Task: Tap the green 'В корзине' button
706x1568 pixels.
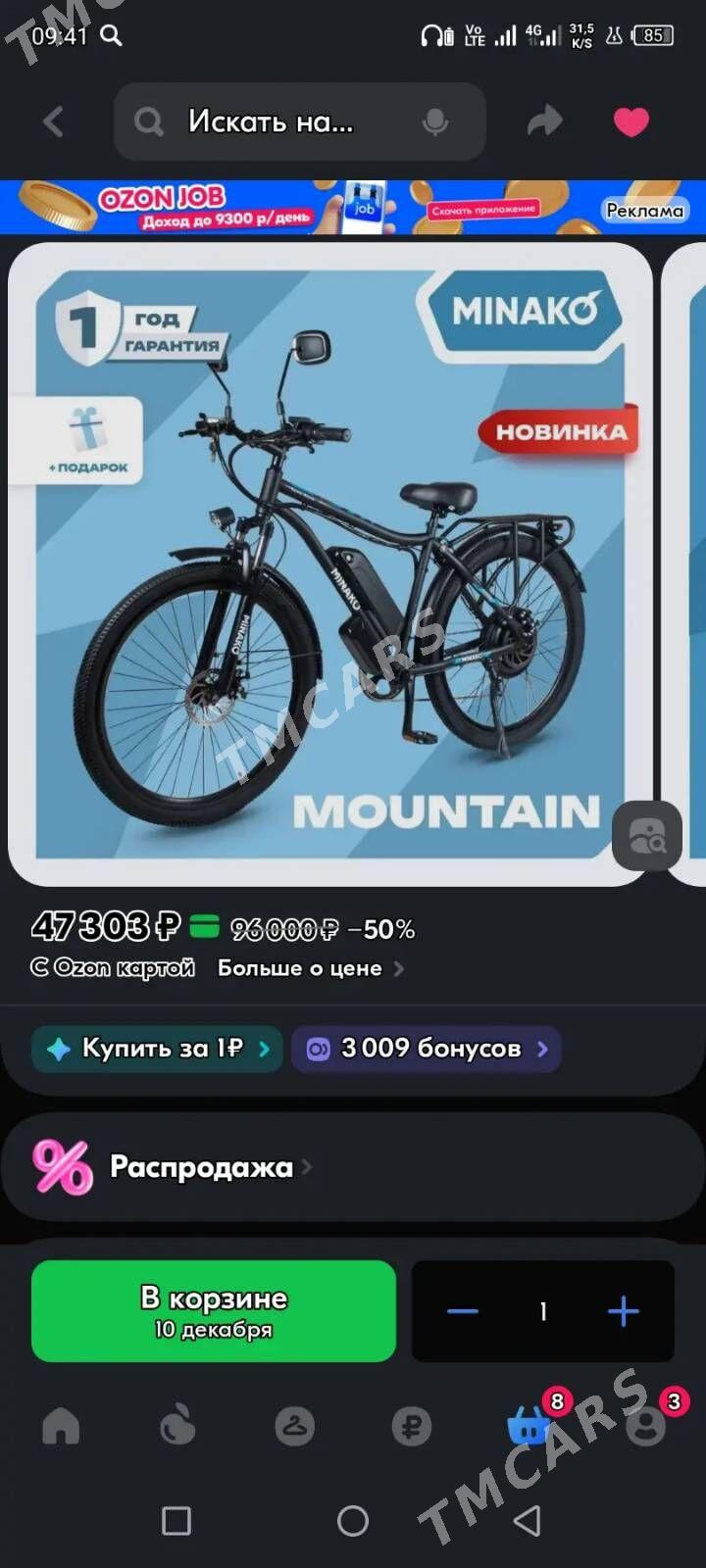Action: coord(214,1311)
